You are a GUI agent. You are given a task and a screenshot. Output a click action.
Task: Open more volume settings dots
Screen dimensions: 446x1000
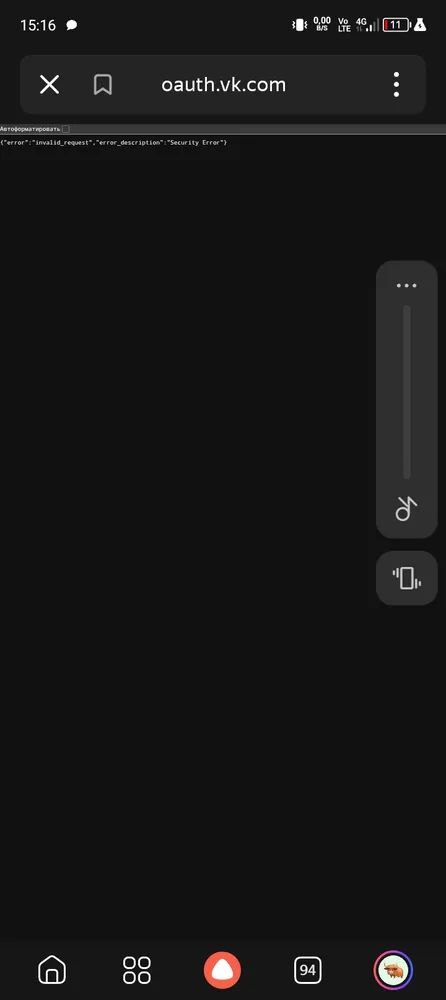click(406, 285)
